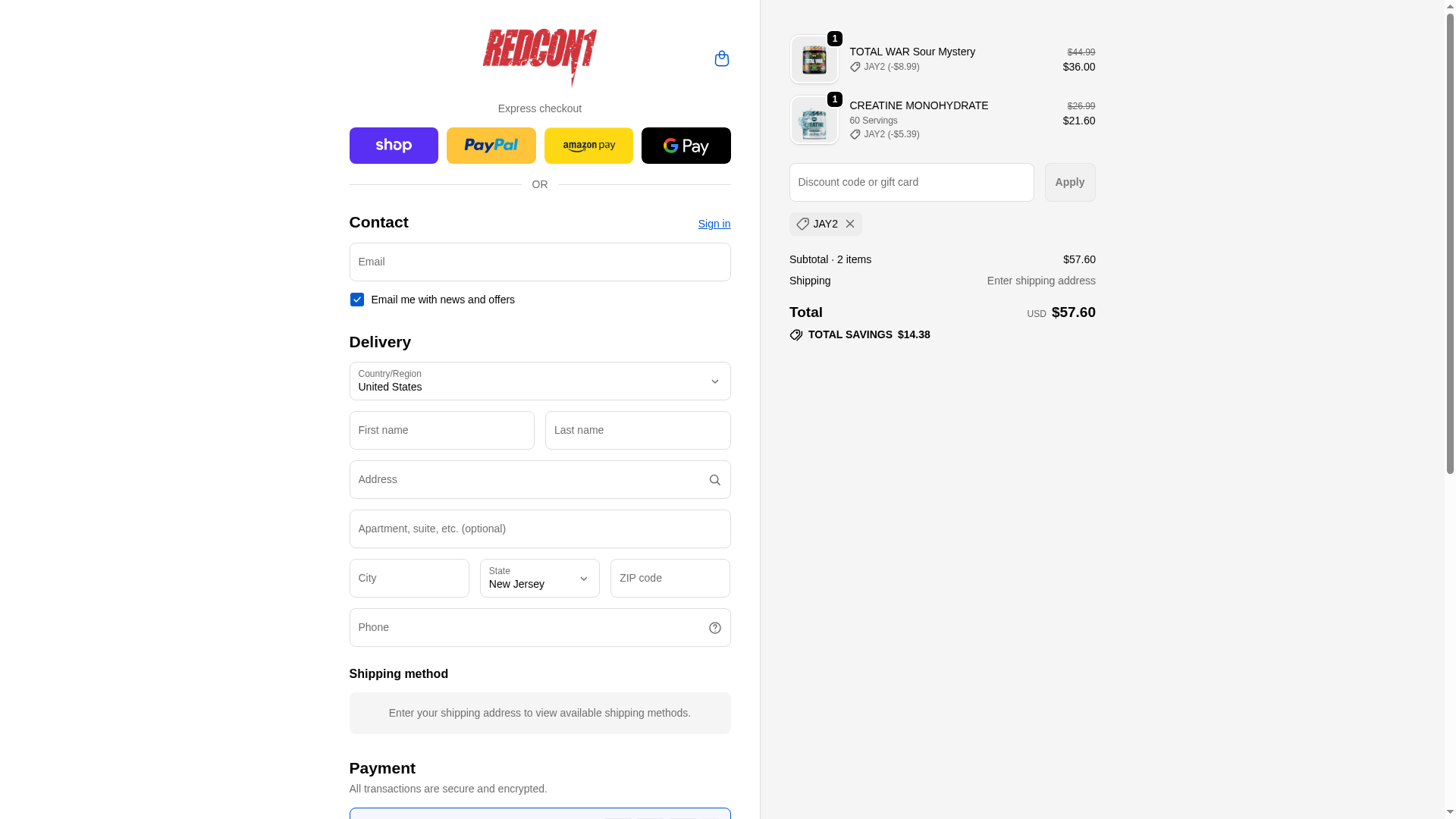1456x819 pixels.
Task: Focus the Email input field
Action: click(x=539, y=262)
